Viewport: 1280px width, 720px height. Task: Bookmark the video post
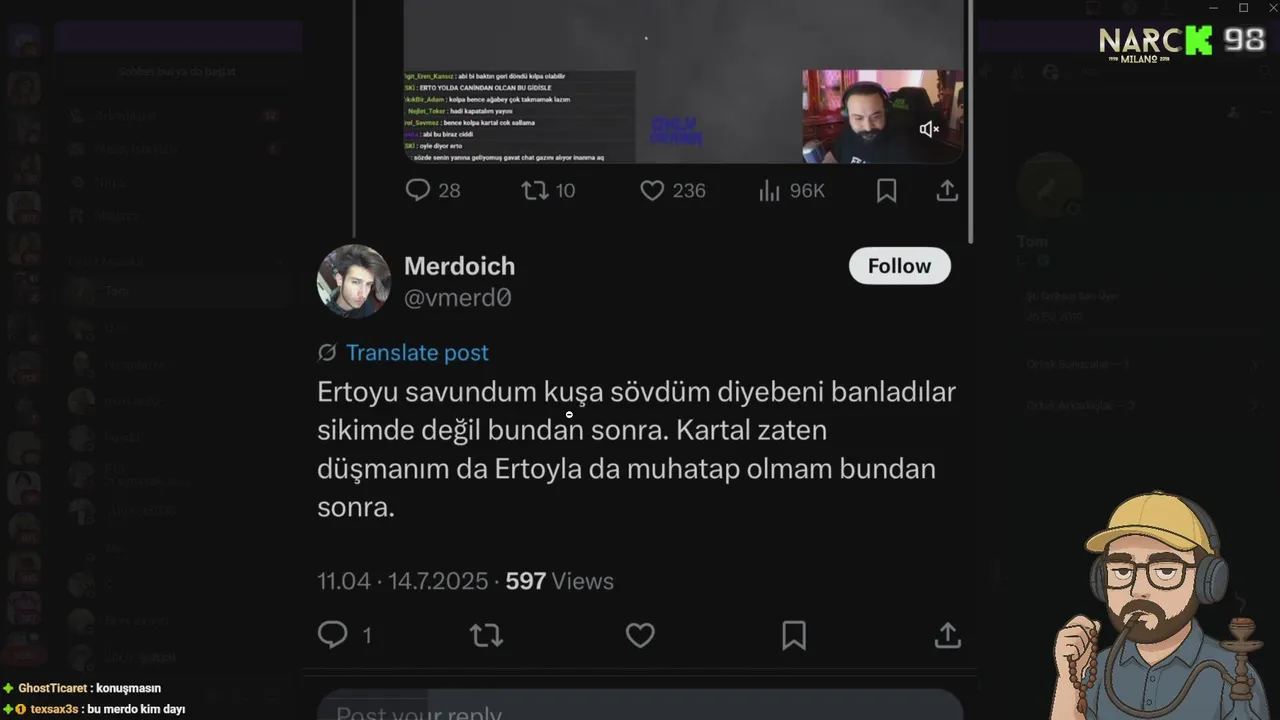click(886, 190)
